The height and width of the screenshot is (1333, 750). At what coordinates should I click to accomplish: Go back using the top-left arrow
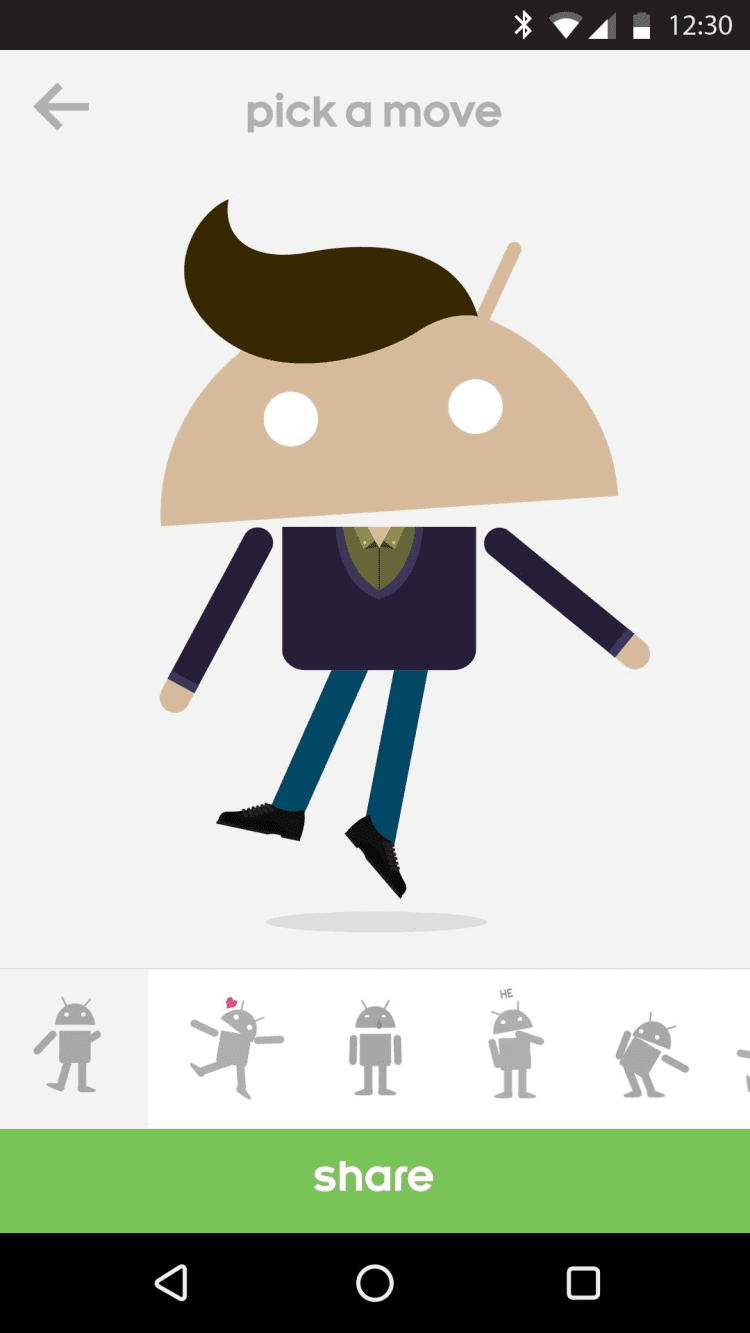tap(62, 108)
